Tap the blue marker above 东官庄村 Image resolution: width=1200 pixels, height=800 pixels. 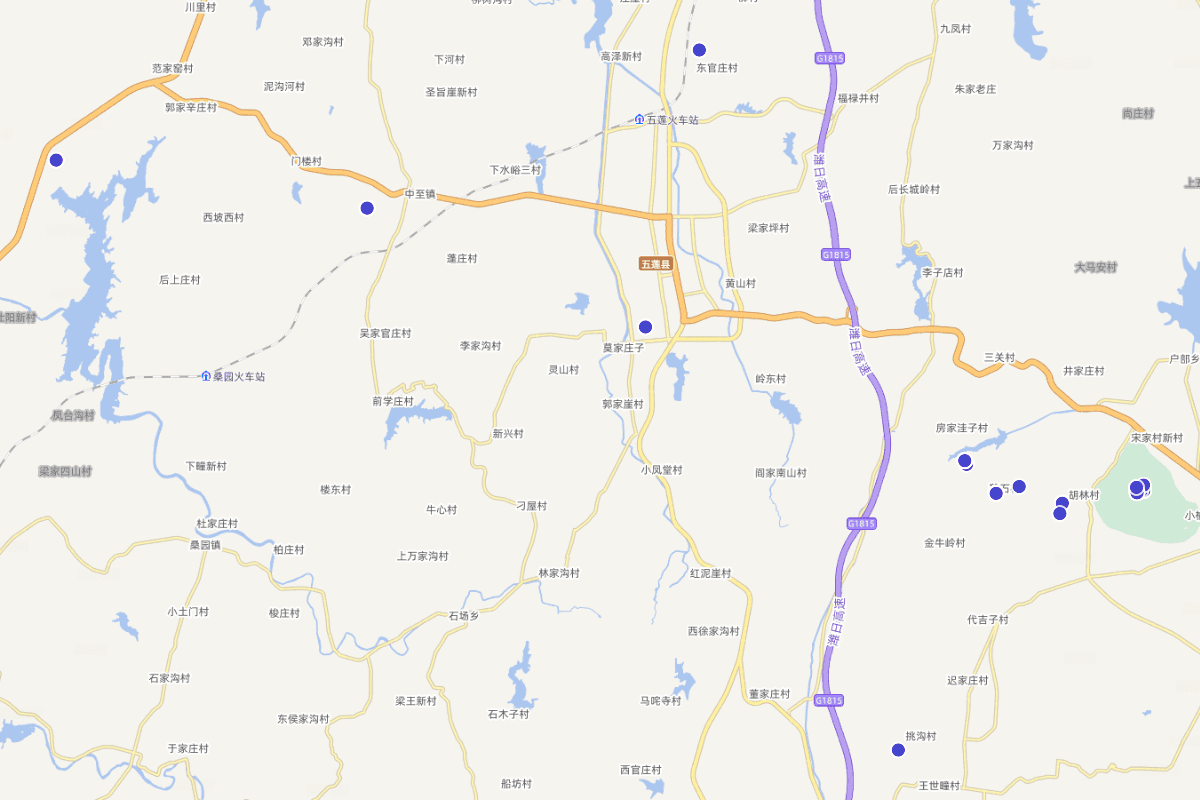(x=699, y=50)
